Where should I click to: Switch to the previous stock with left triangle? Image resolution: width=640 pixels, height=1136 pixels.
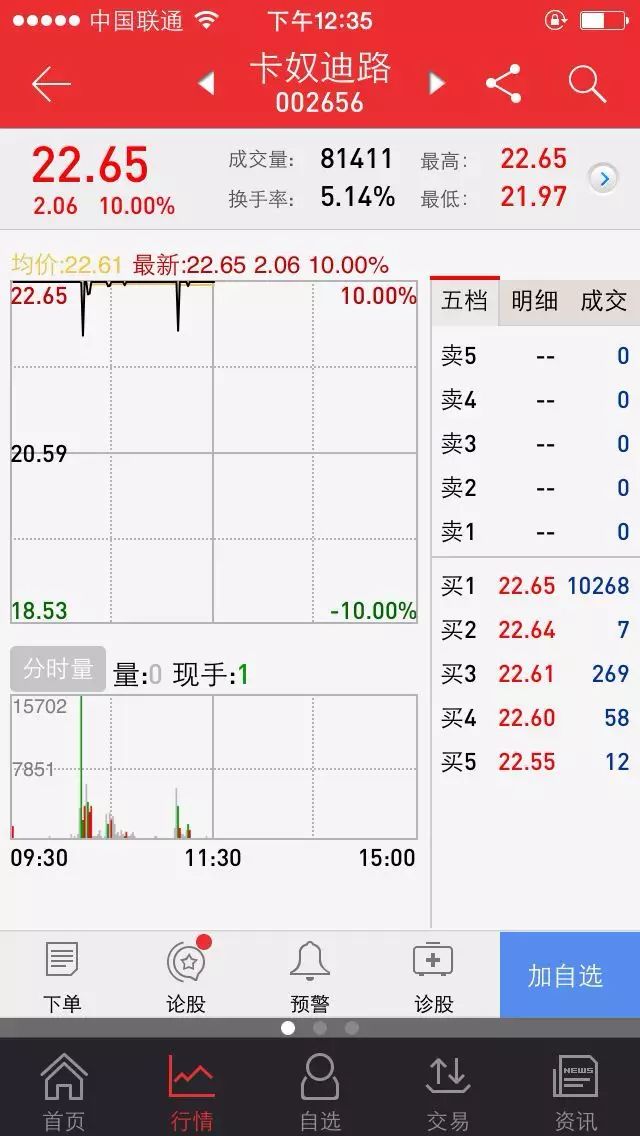[x=207, y=83]
